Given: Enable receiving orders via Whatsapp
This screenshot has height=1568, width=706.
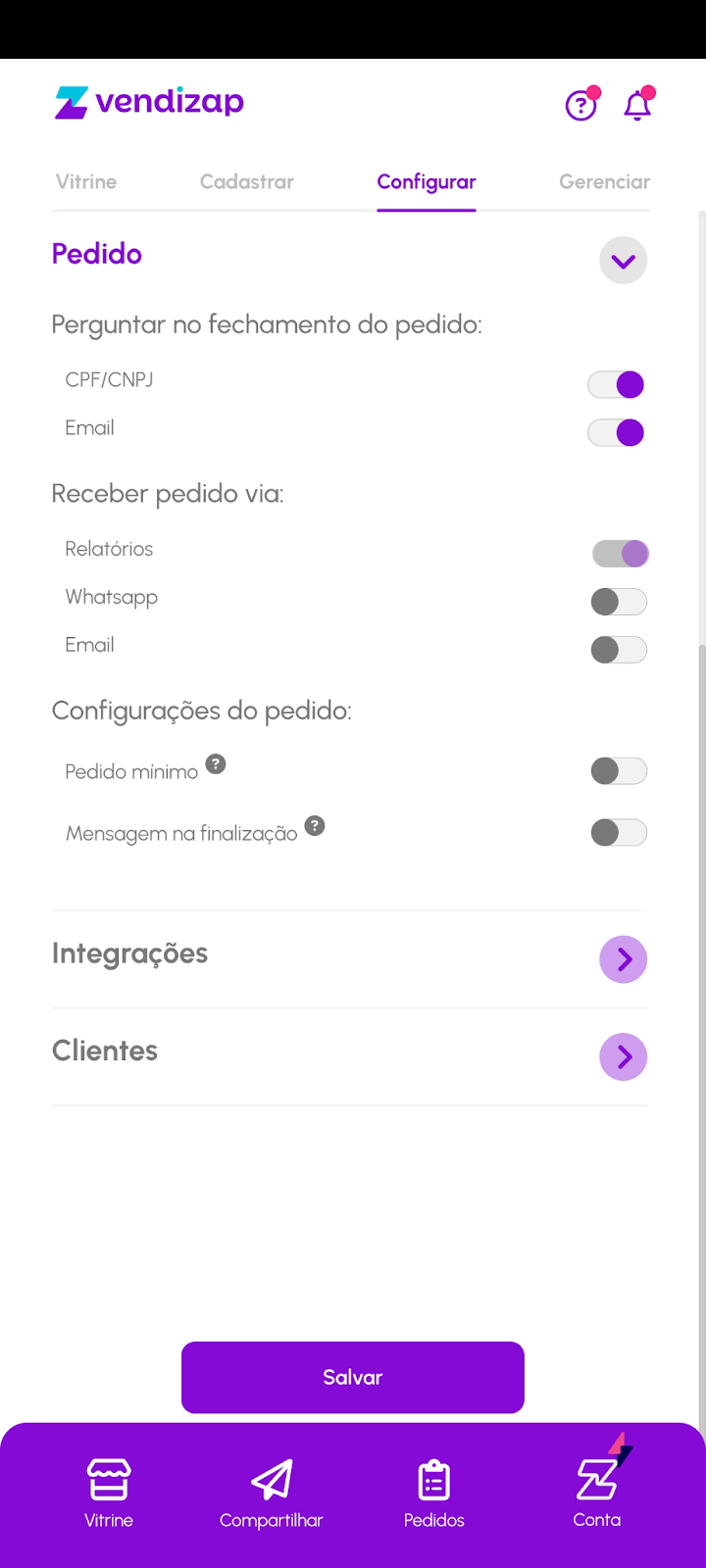Looking at the screenshot, I should point(619,602).
